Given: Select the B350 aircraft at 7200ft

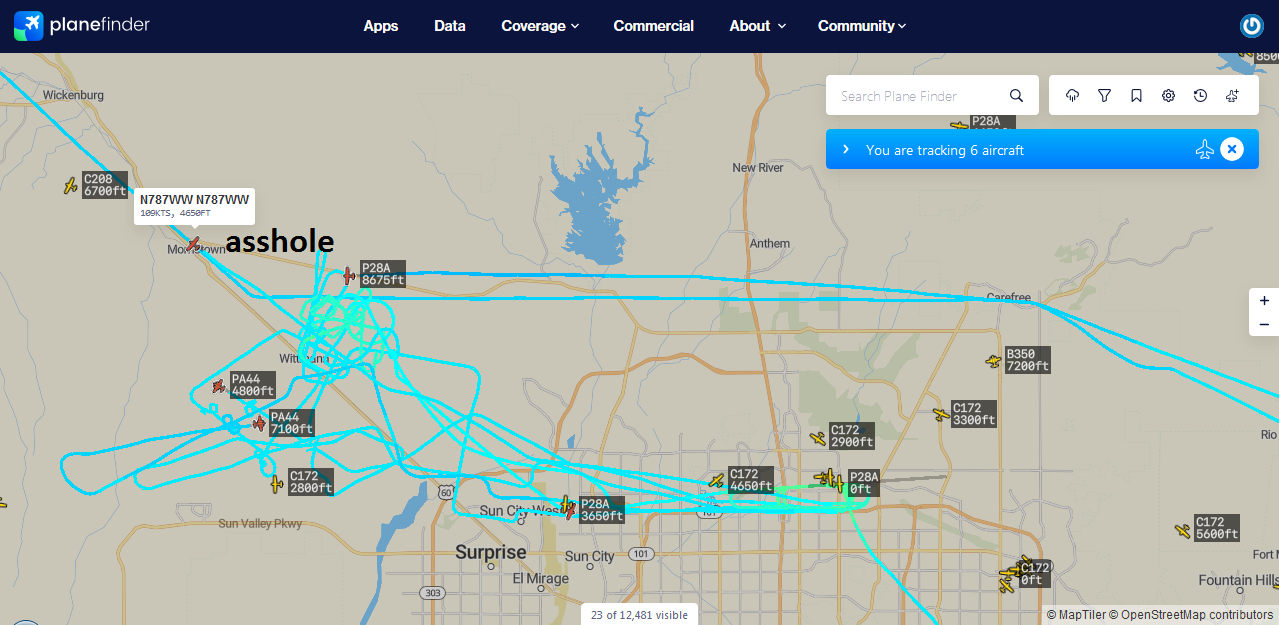Looking at the screenshot, I should [994, 361].
